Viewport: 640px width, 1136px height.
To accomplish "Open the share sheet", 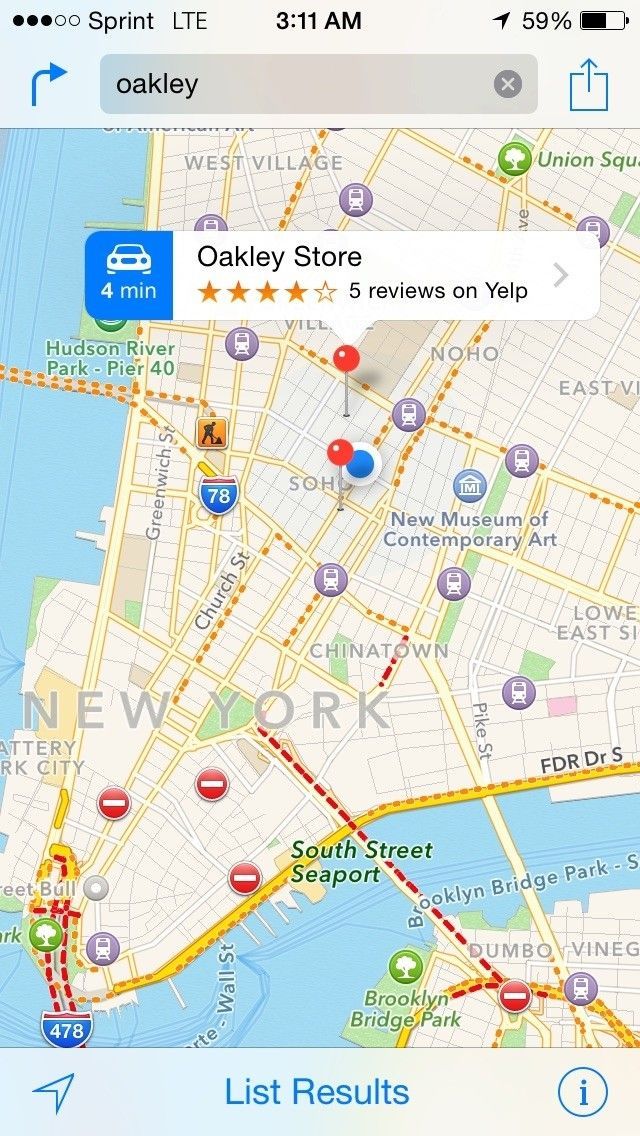I will click(589, 85).
